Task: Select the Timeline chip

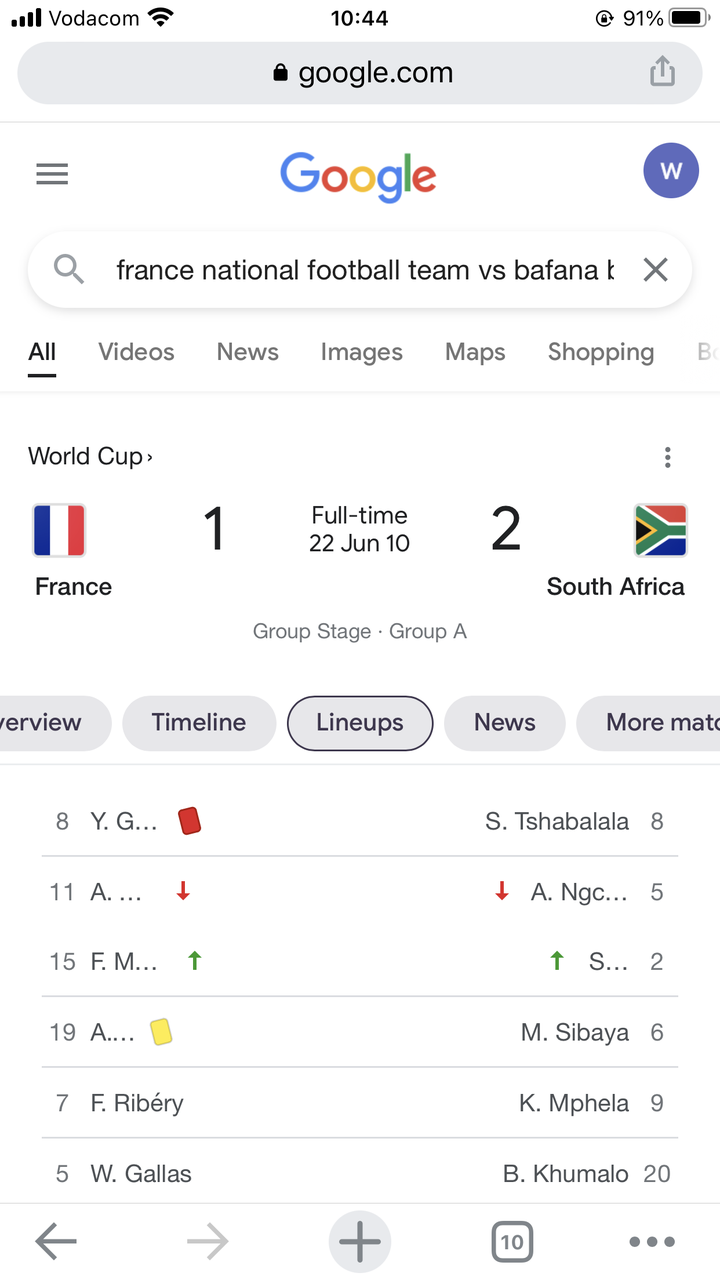Action: tap(199, 722)
